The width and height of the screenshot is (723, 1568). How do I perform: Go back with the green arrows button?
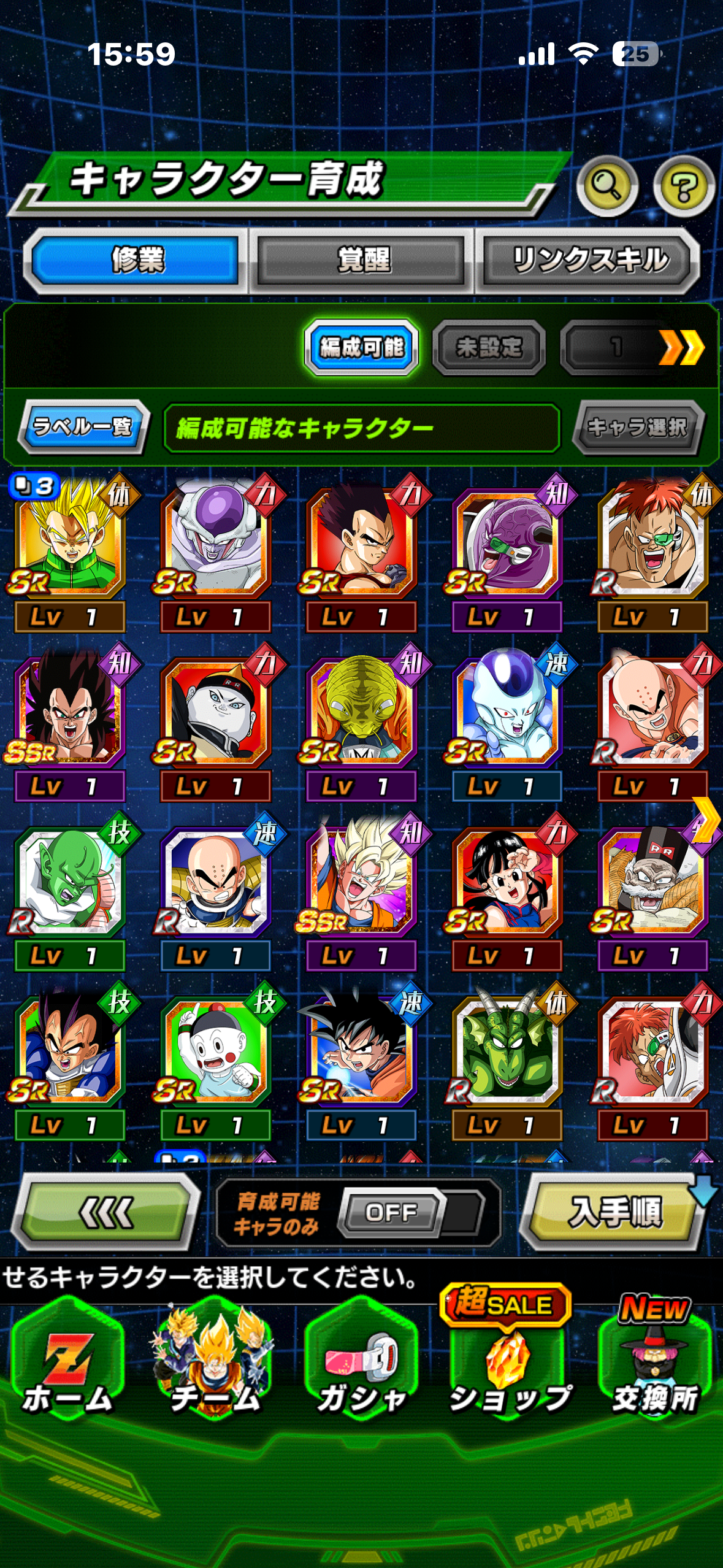click(x=106, y=1212)
